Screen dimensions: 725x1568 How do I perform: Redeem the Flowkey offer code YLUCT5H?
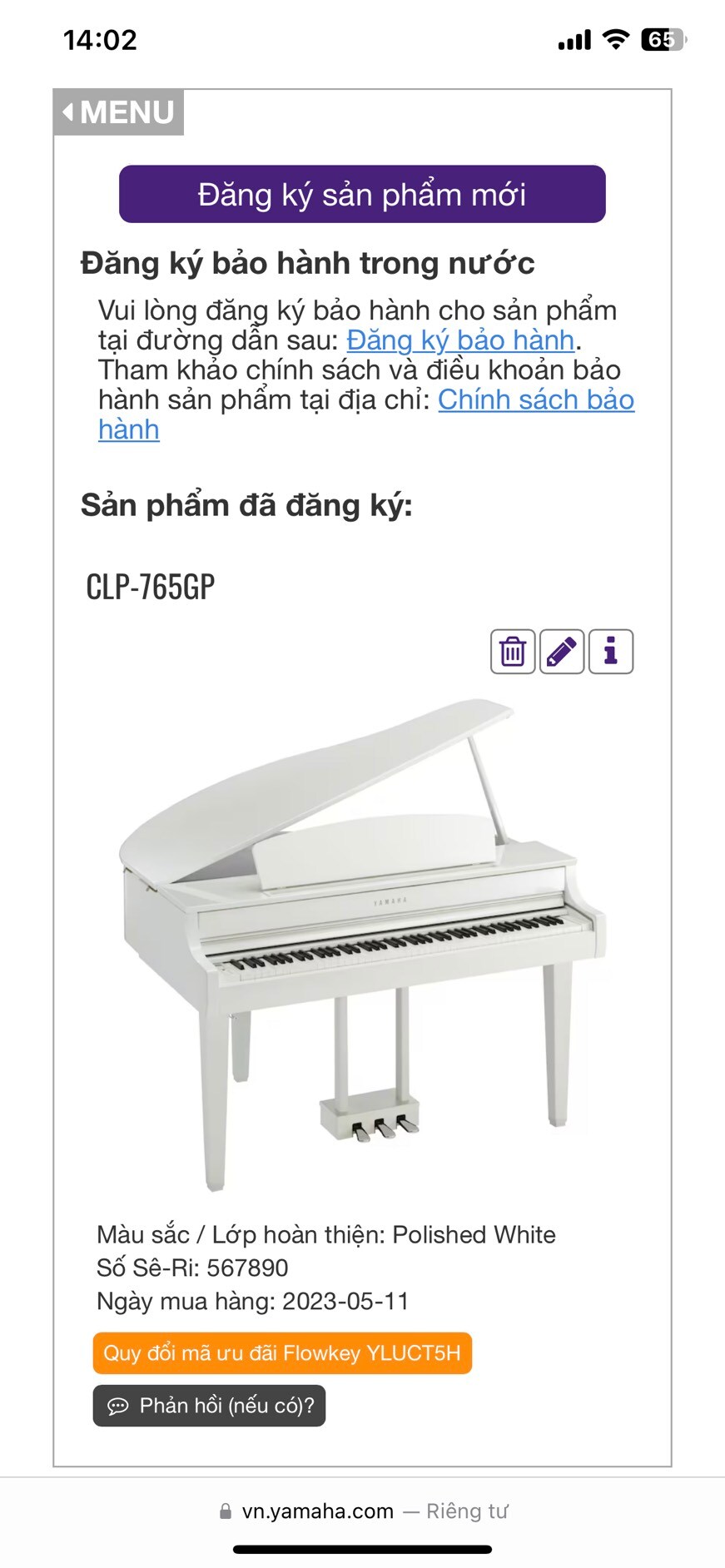[x=282, y=1353]
